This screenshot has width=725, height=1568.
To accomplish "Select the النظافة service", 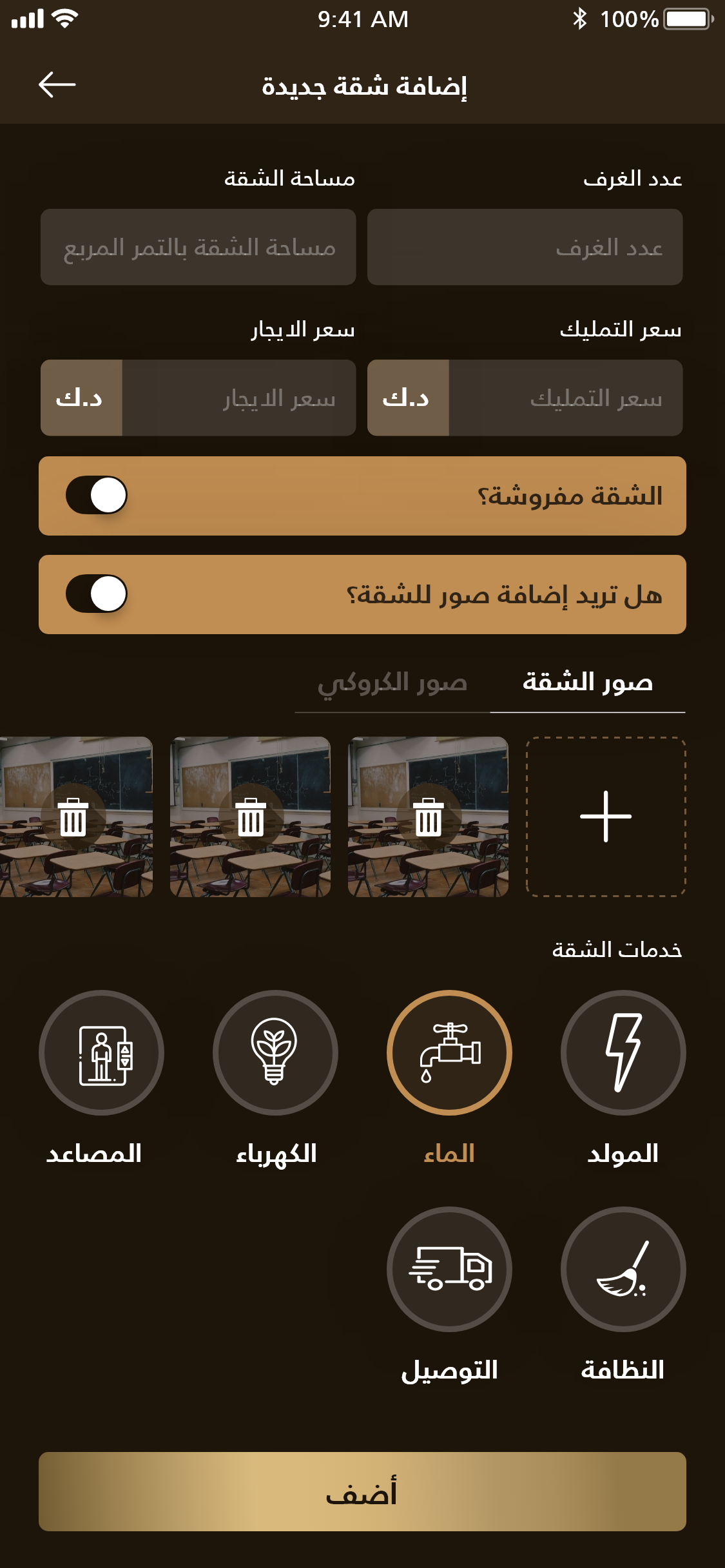I will coord(623,1269).
